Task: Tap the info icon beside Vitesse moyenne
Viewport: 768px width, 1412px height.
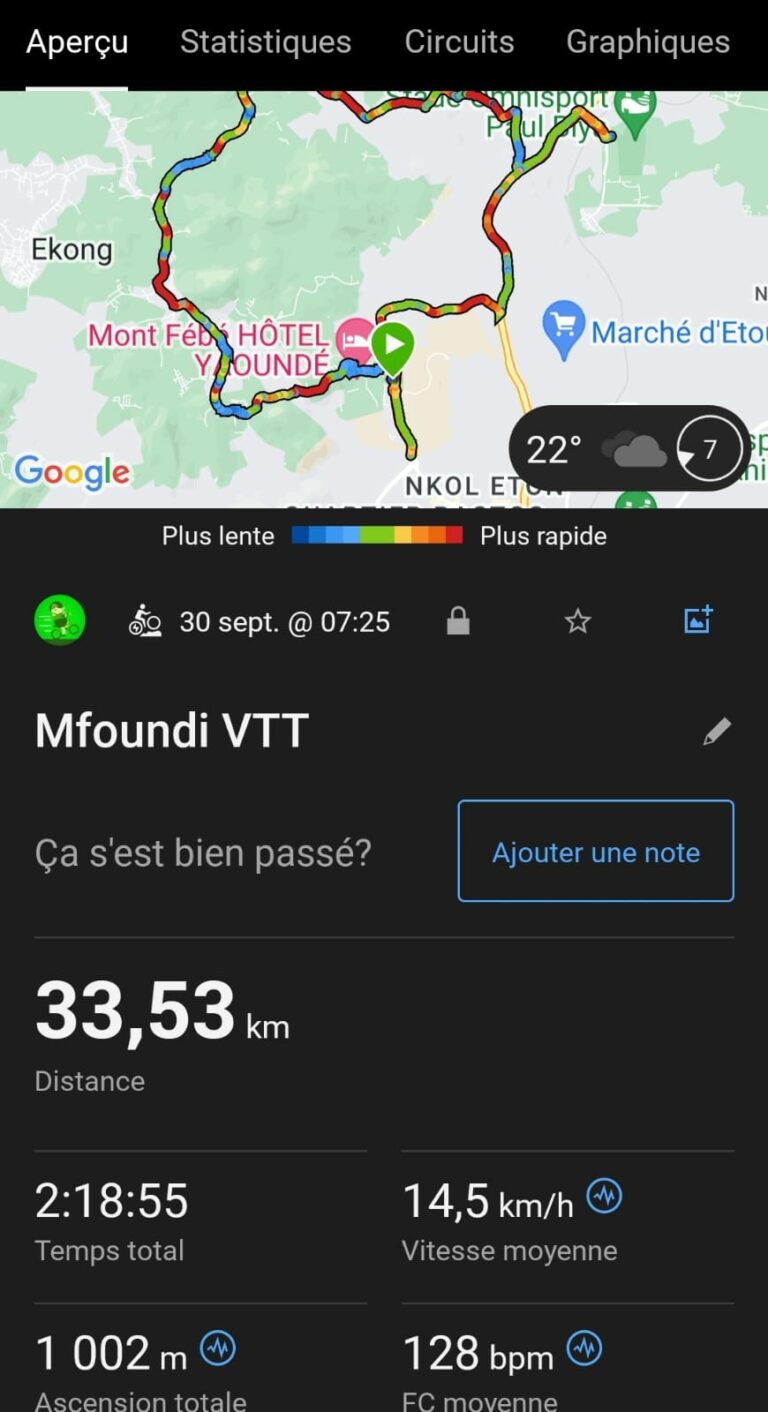Action: click(x=604, y=1195)
